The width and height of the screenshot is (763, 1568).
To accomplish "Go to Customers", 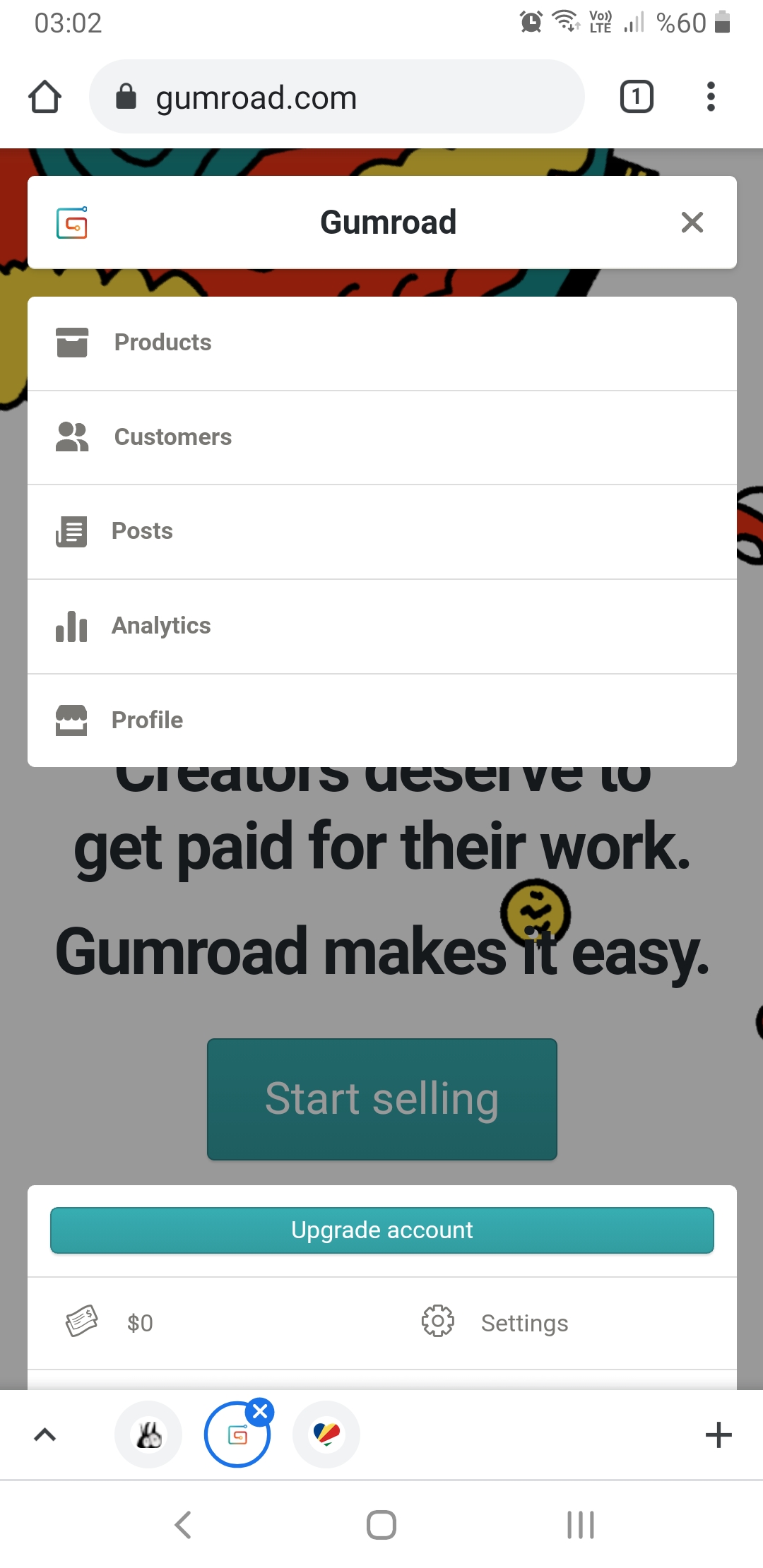I will [x=382, y=438].
